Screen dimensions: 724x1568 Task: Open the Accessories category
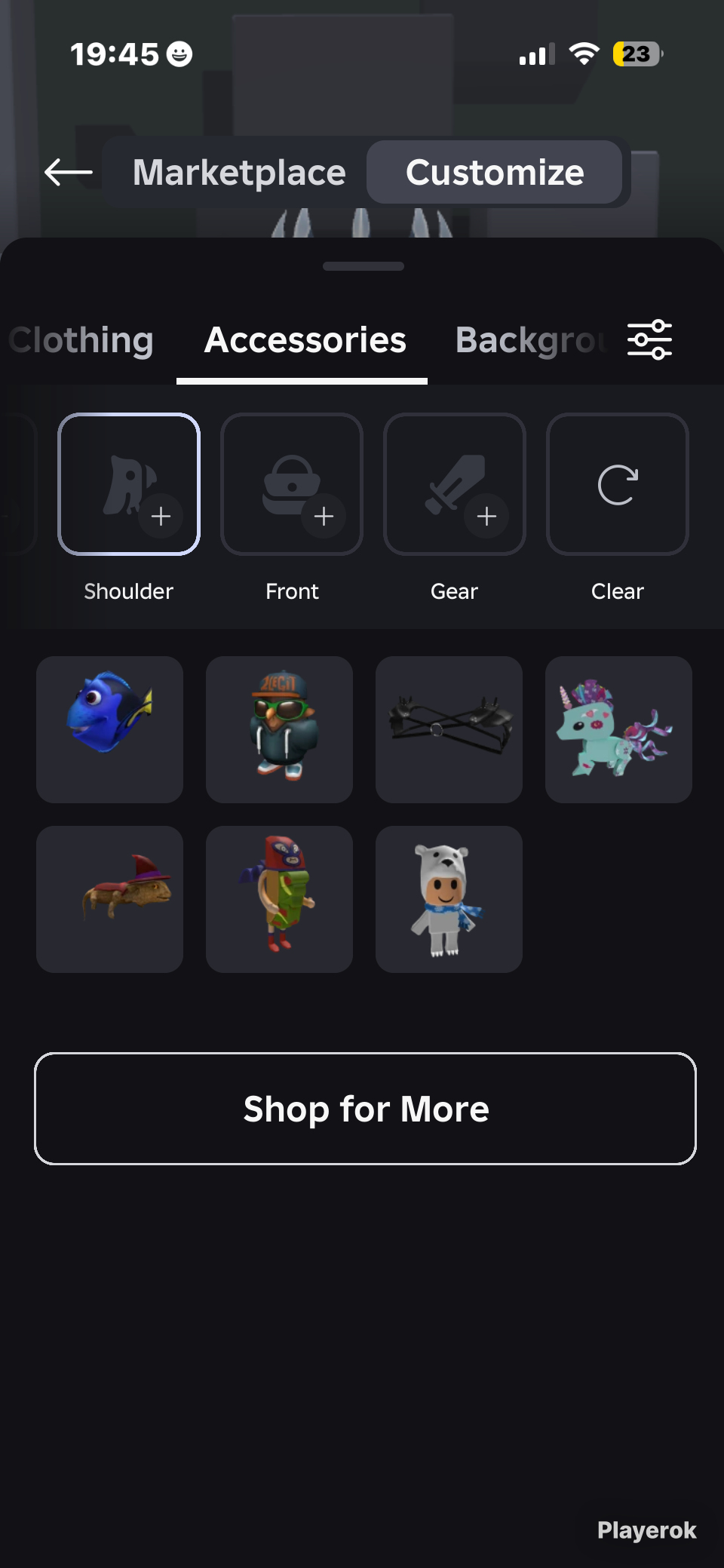pos(305,340)
